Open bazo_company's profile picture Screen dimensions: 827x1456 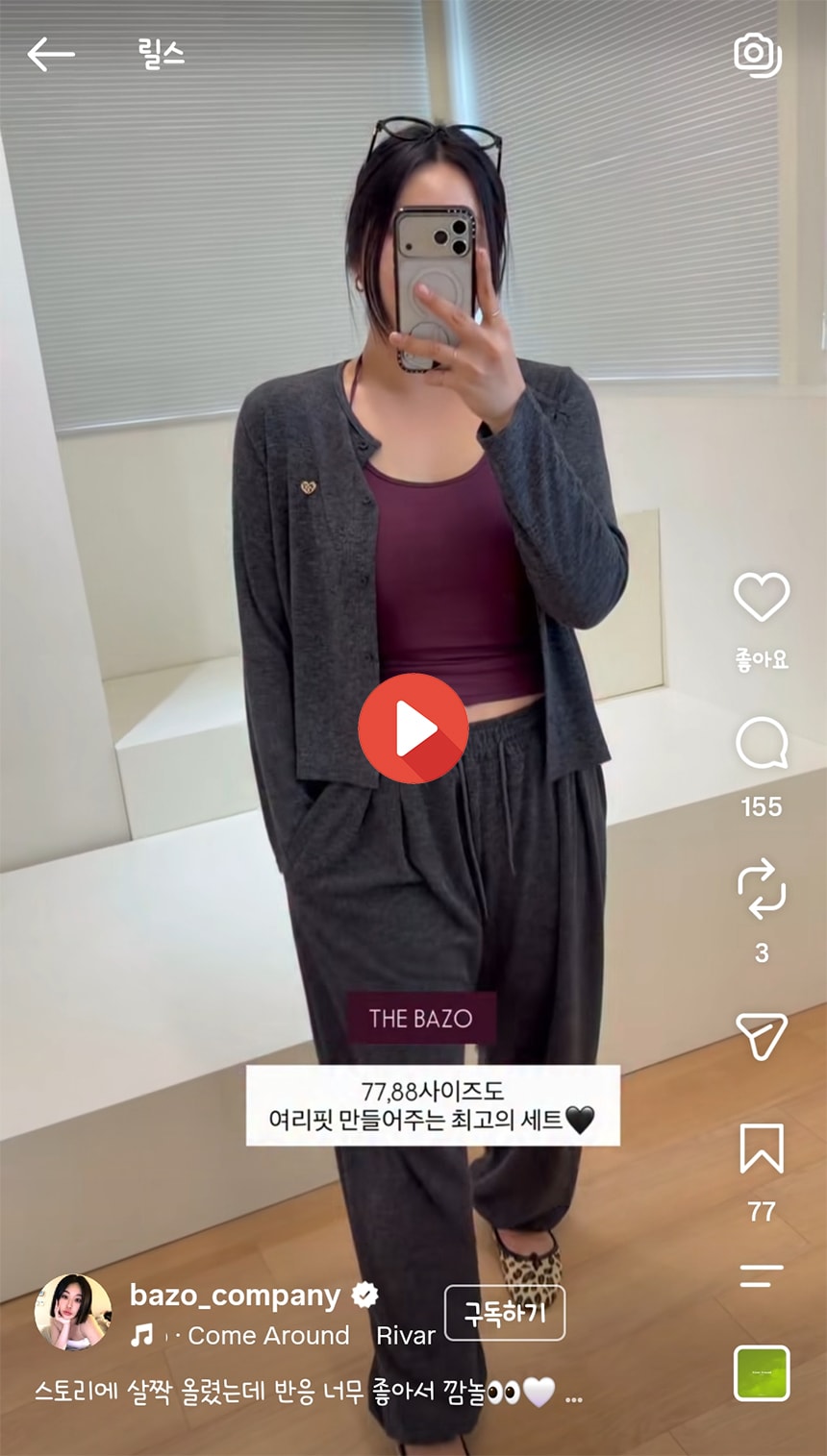tap(73, 1313)
